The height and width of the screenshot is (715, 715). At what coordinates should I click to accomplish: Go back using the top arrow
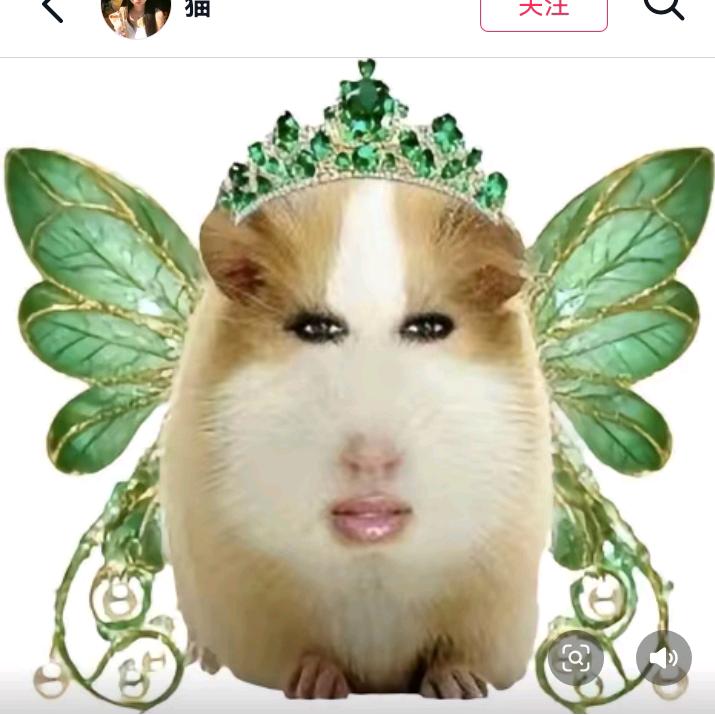[x=52, y=9]
